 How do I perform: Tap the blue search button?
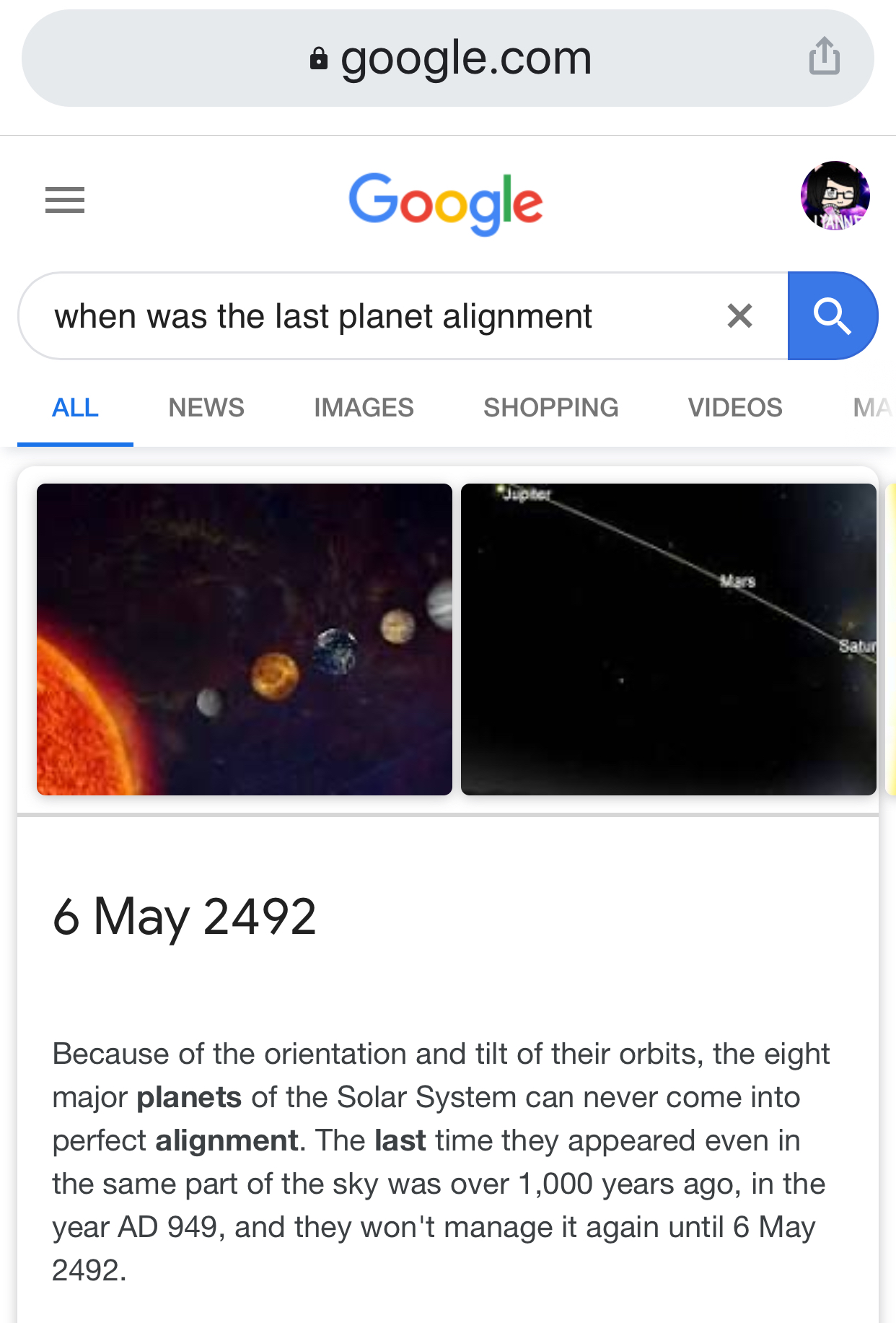coord(832,316)
